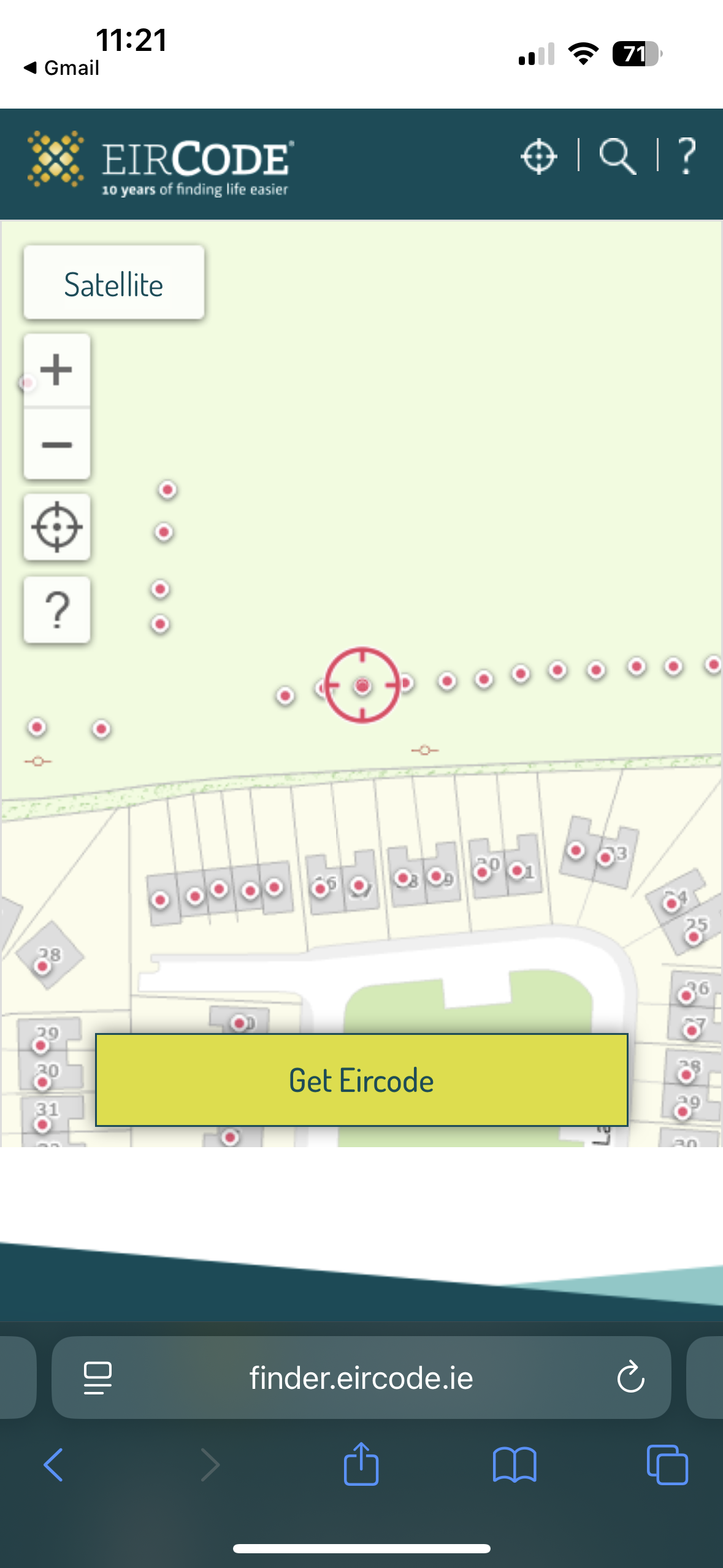
Task: Center map on my location
Action: [56, 527]
